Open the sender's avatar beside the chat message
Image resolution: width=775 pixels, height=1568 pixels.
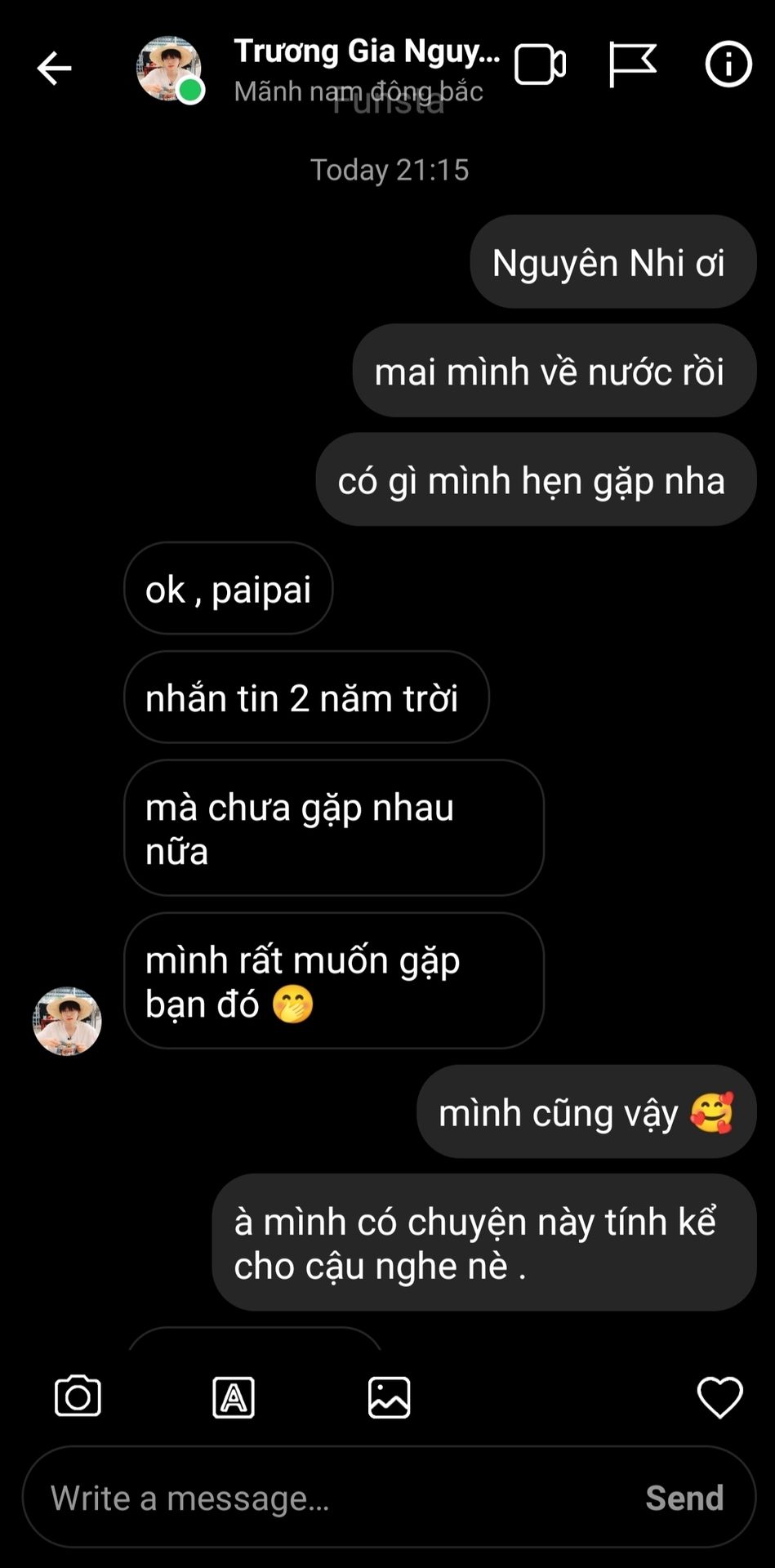[67, 1021]
